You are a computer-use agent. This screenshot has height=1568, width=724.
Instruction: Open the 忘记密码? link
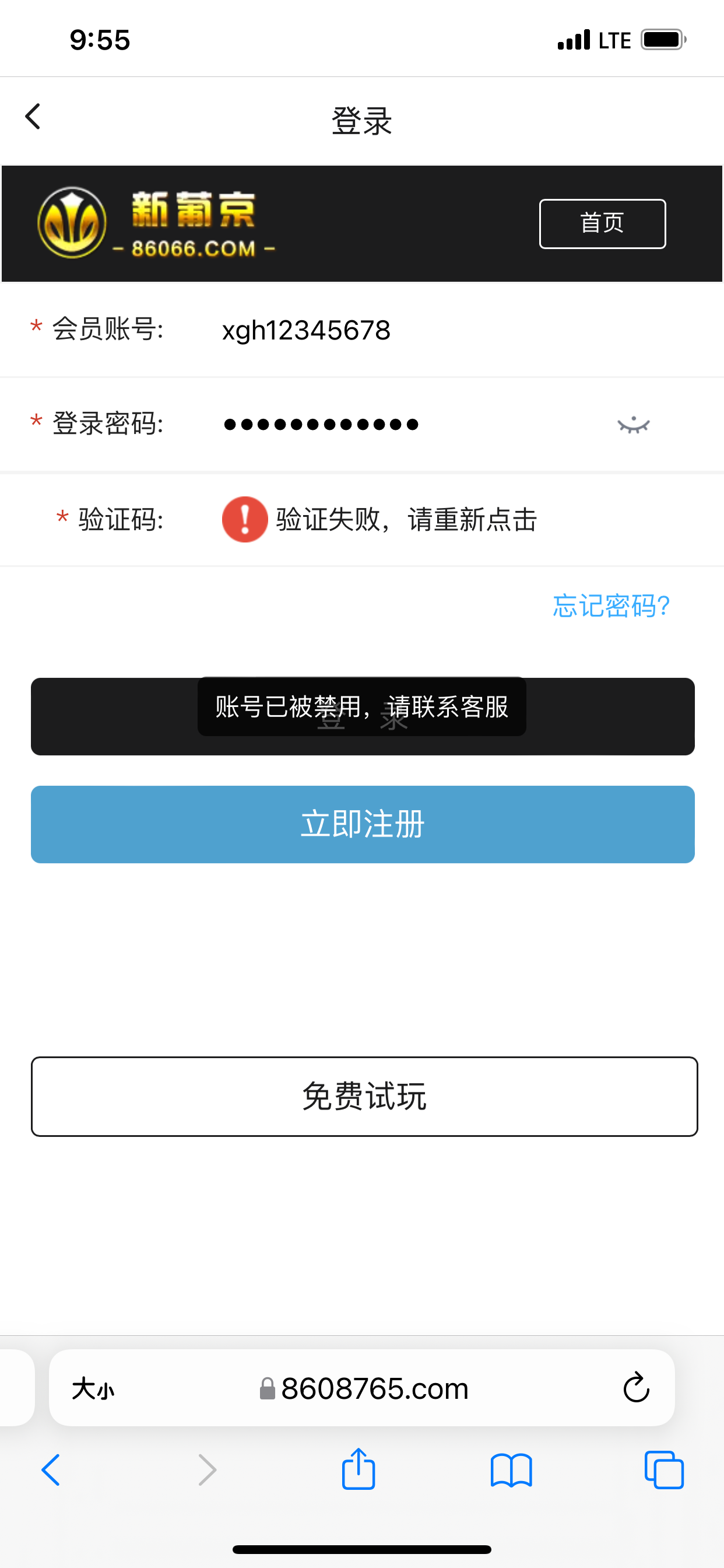coord(611,605)
